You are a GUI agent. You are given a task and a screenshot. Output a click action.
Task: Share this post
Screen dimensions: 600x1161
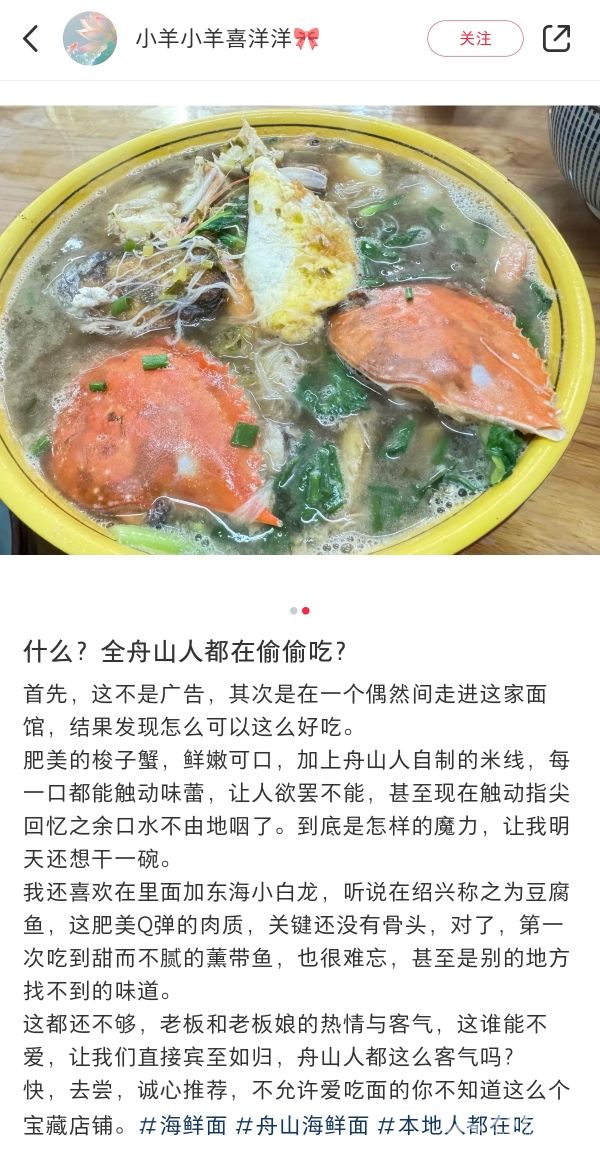(556, 39)
